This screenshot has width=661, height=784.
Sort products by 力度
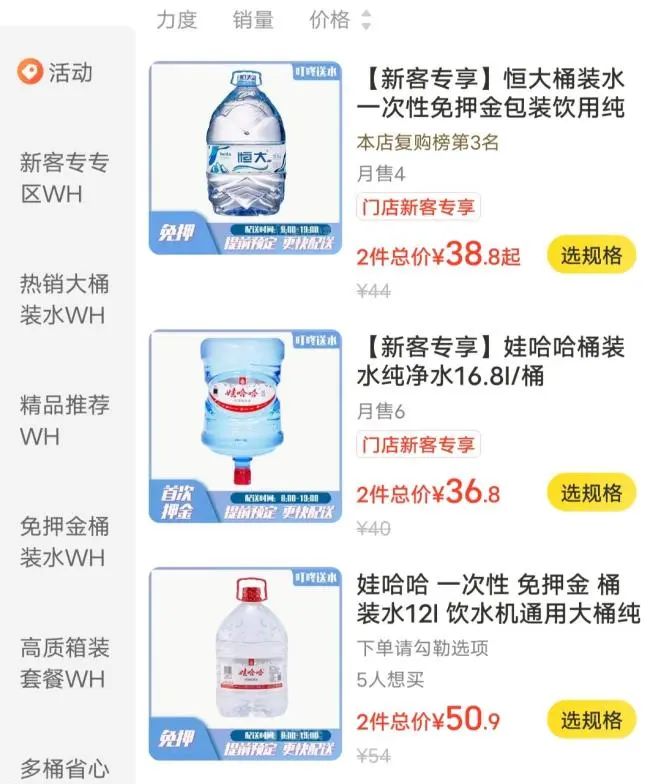177,18
